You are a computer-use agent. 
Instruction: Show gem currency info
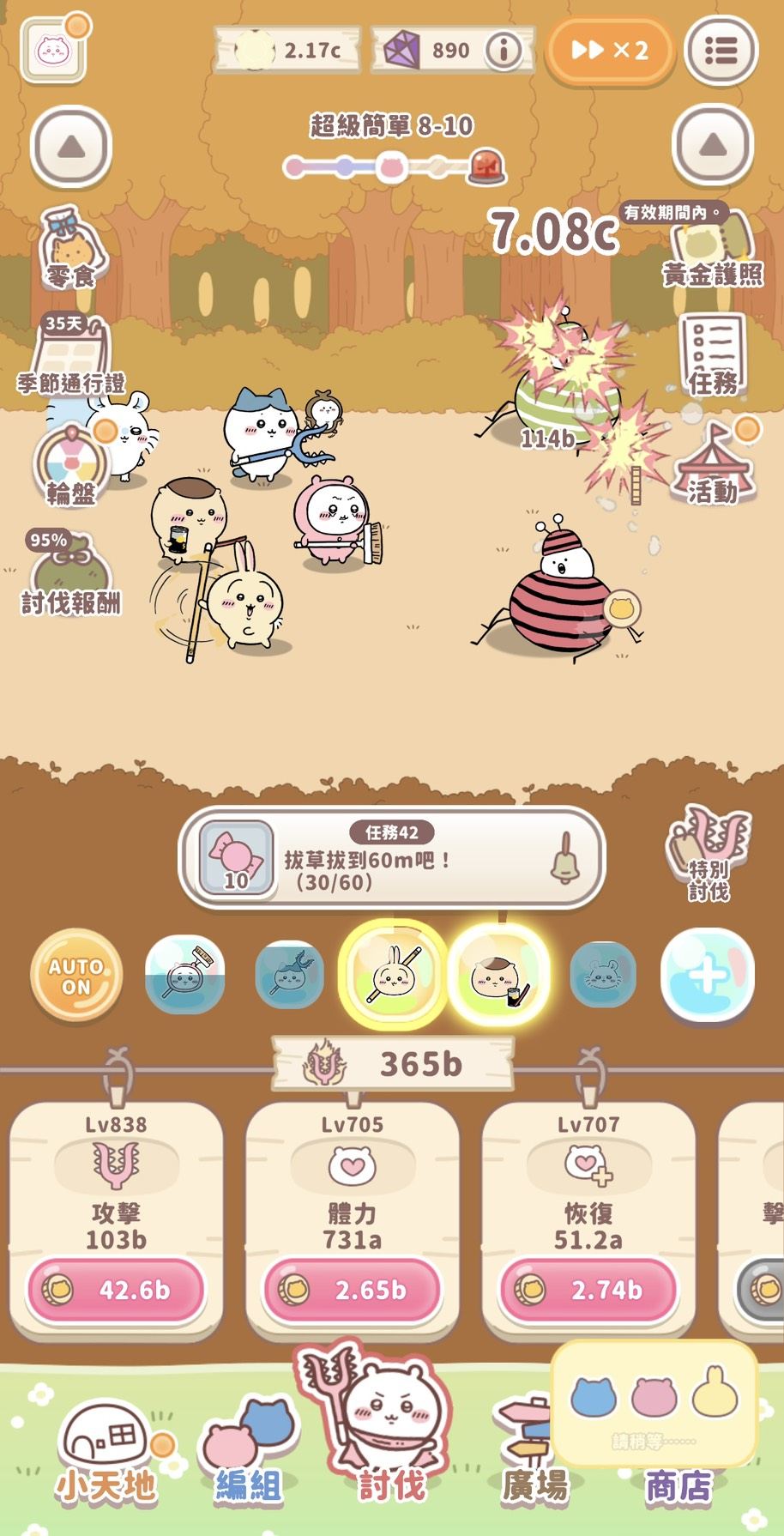pyautogui.click(x=504, y=51)
